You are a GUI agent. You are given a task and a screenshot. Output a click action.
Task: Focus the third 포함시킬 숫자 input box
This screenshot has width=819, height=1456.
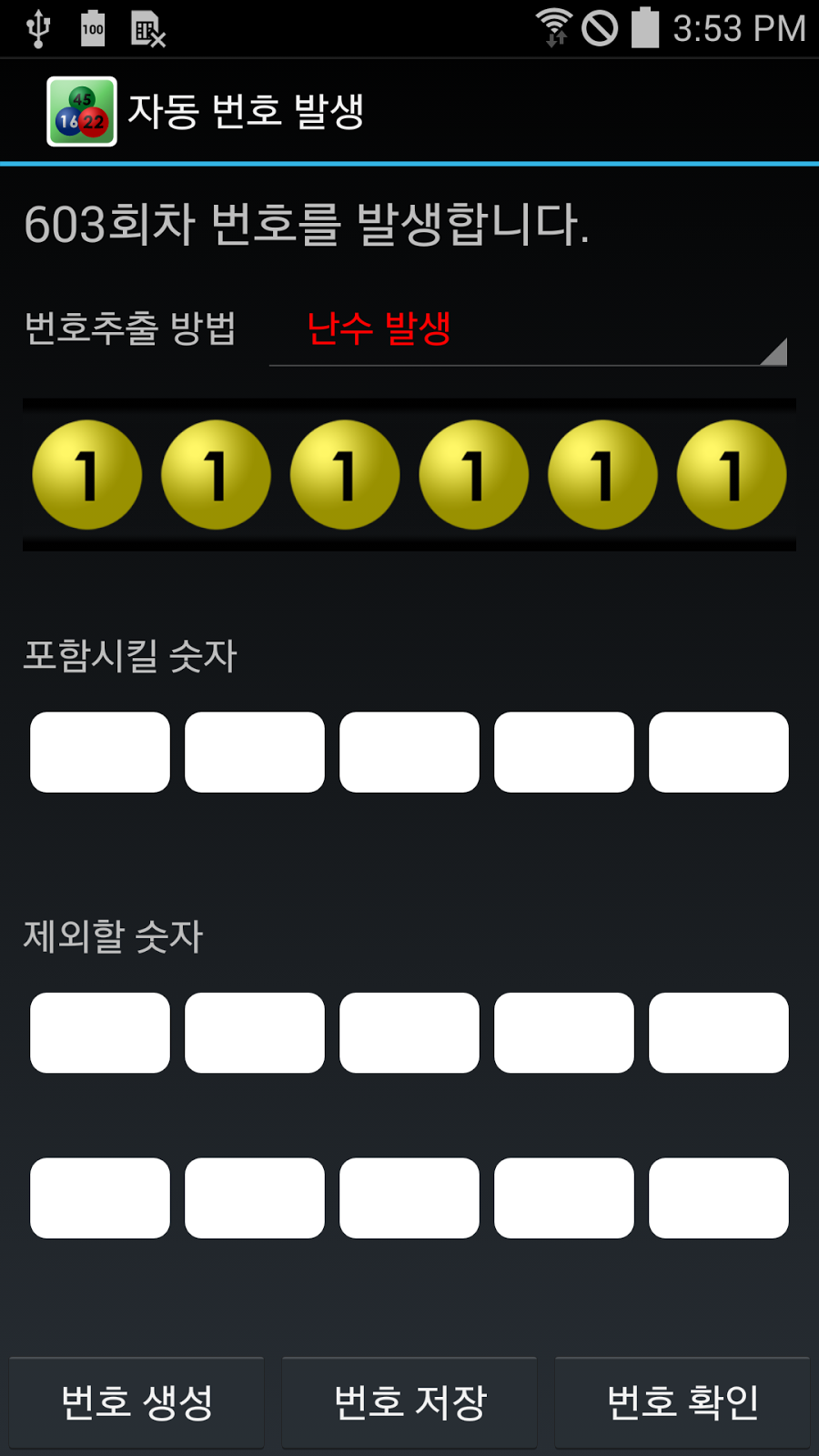point(409,753)
